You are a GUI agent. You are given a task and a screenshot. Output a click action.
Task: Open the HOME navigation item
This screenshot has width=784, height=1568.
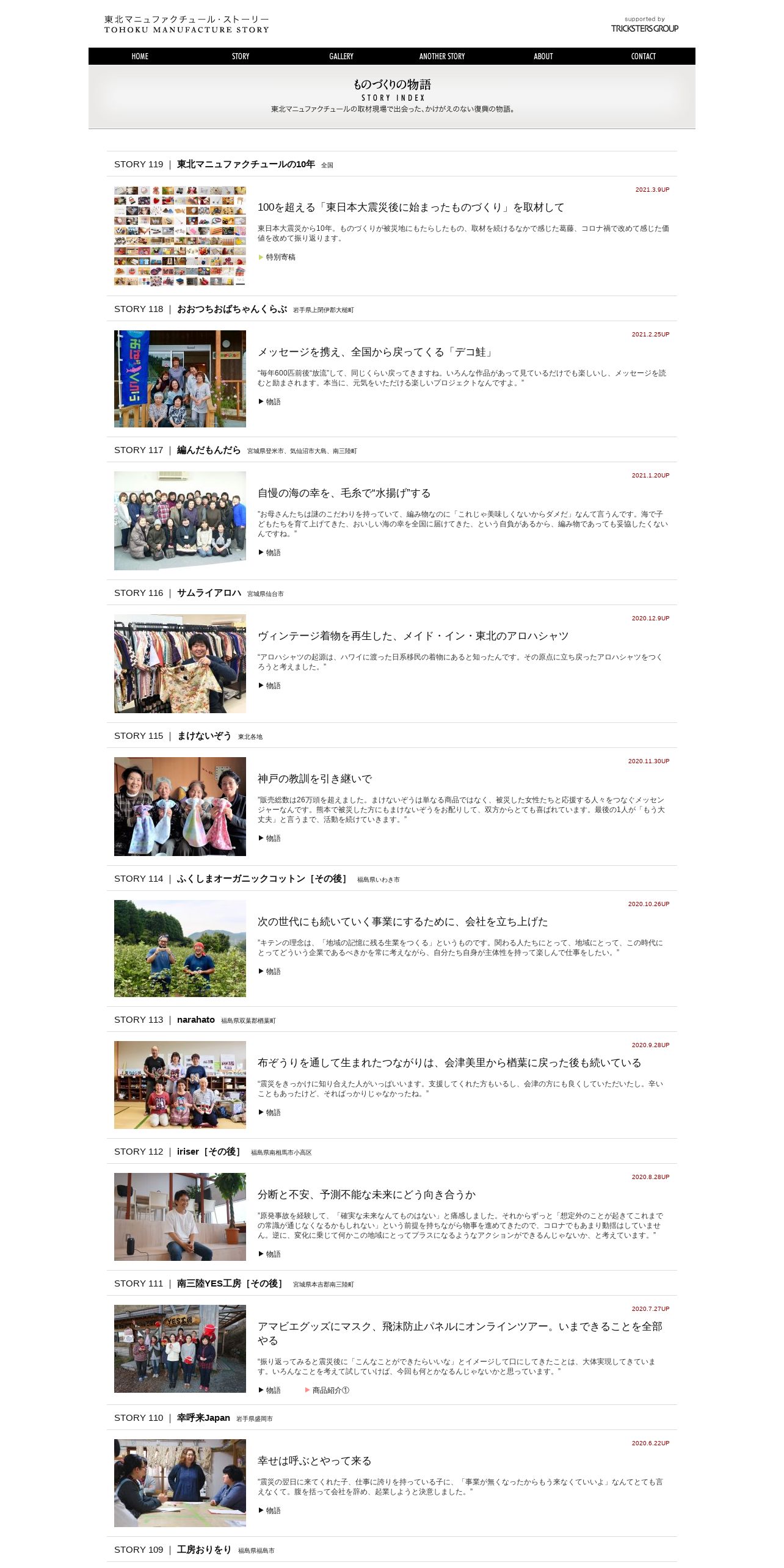[x=140, y=56]
